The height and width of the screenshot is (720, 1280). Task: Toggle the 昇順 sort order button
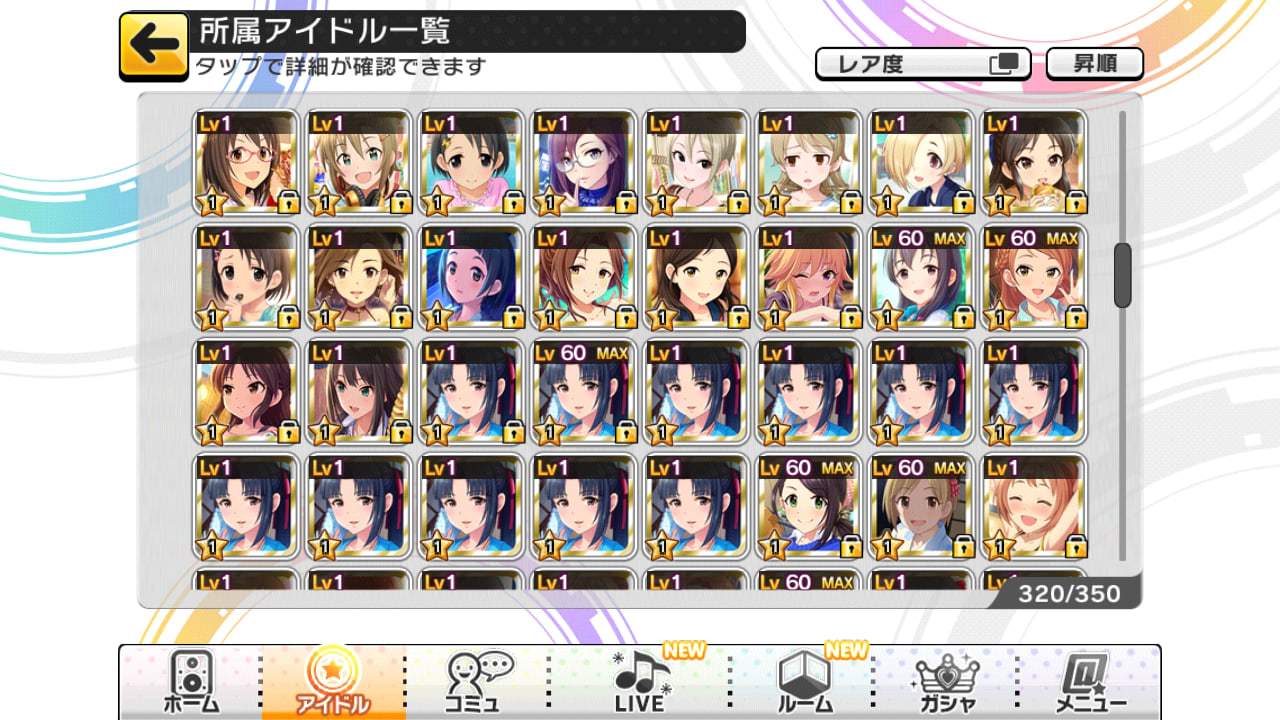(1094, 64)
